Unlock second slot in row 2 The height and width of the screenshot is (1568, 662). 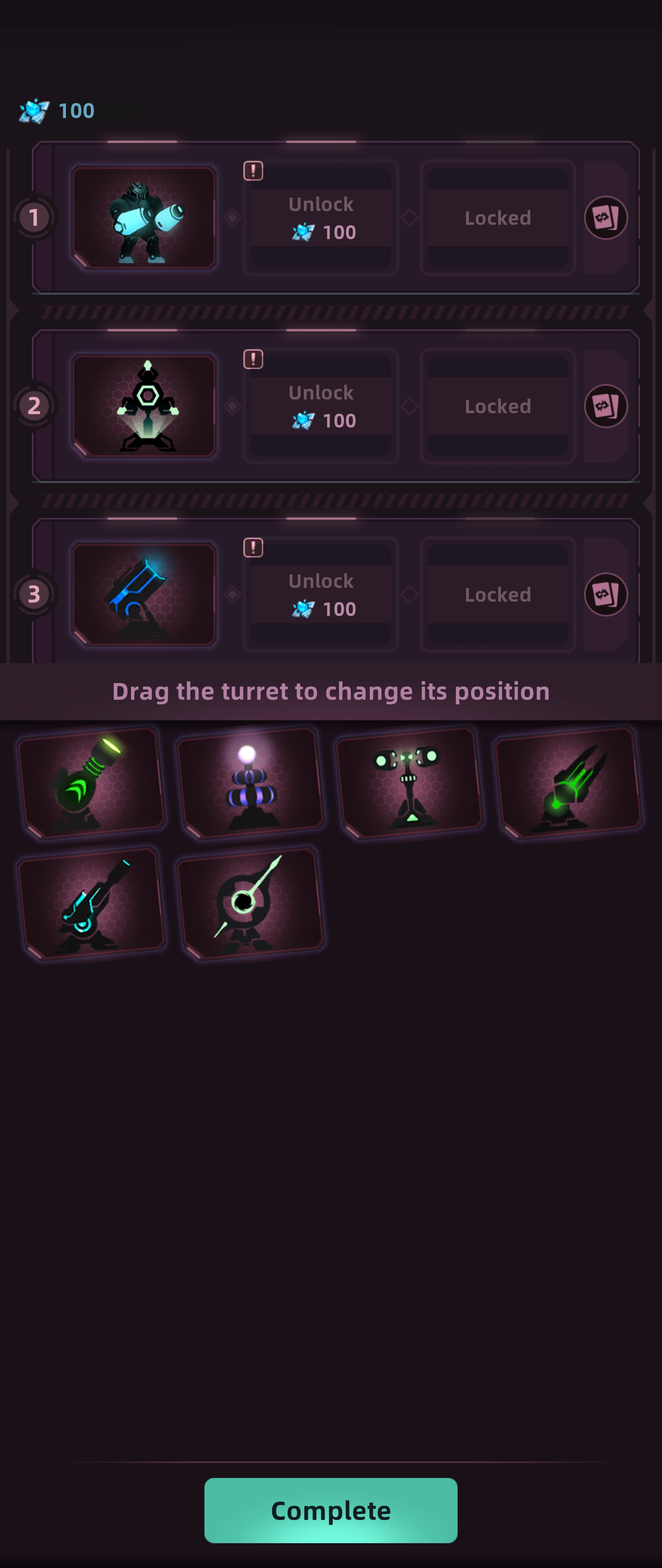point(321,407)
